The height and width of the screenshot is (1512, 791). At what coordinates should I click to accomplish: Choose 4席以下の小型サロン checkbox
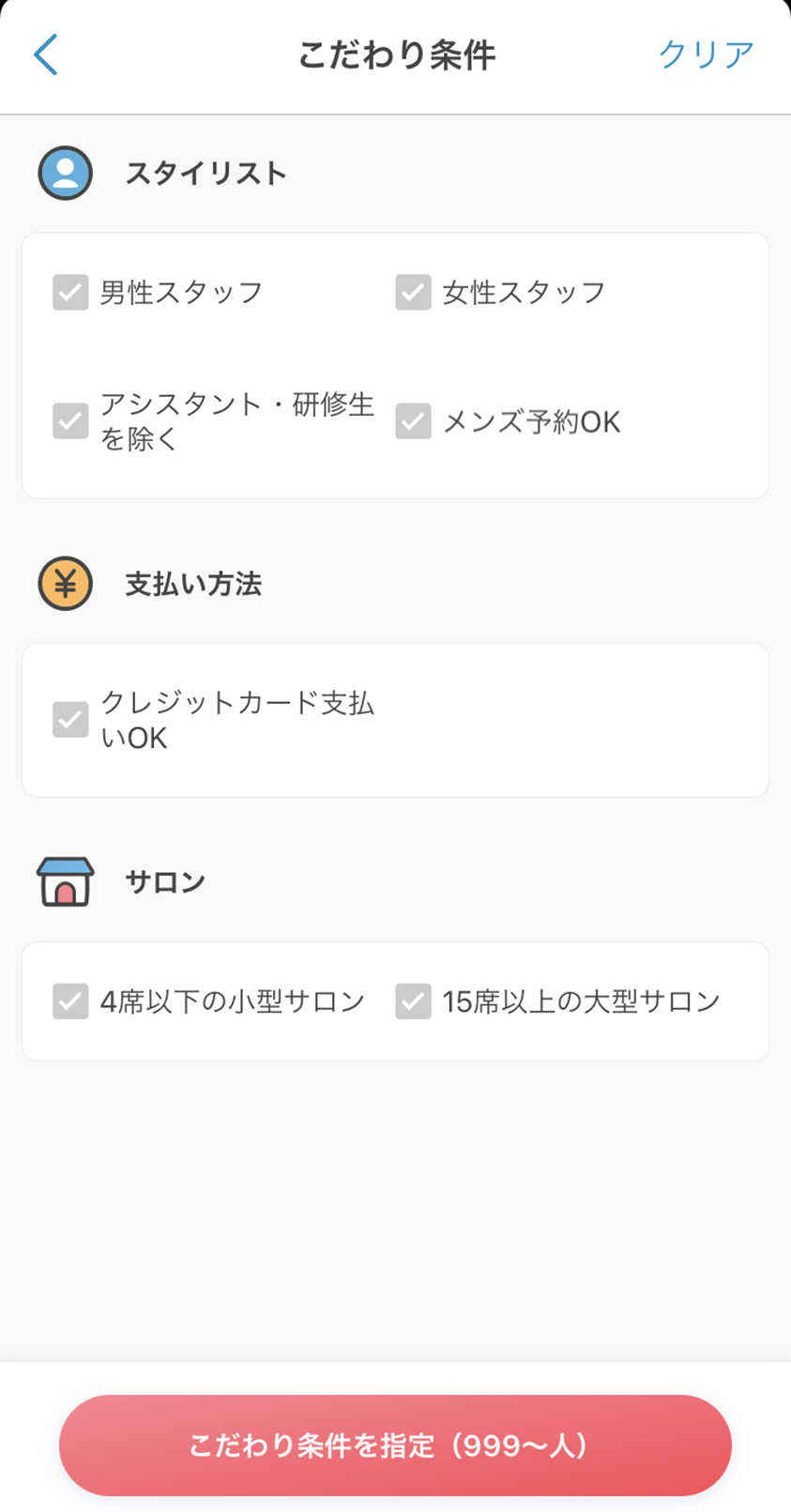(70, 1001)
